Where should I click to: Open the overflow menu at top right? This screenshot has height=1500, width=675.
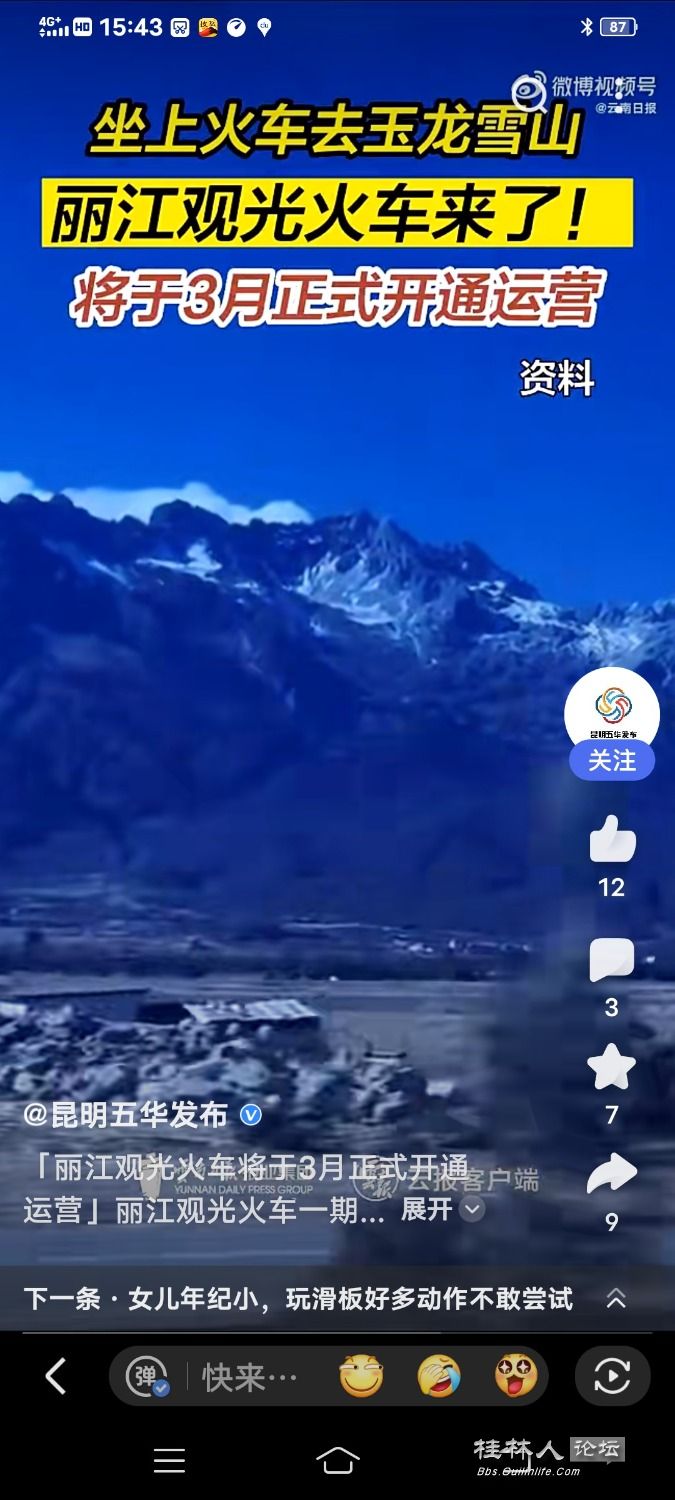(619, 89)
